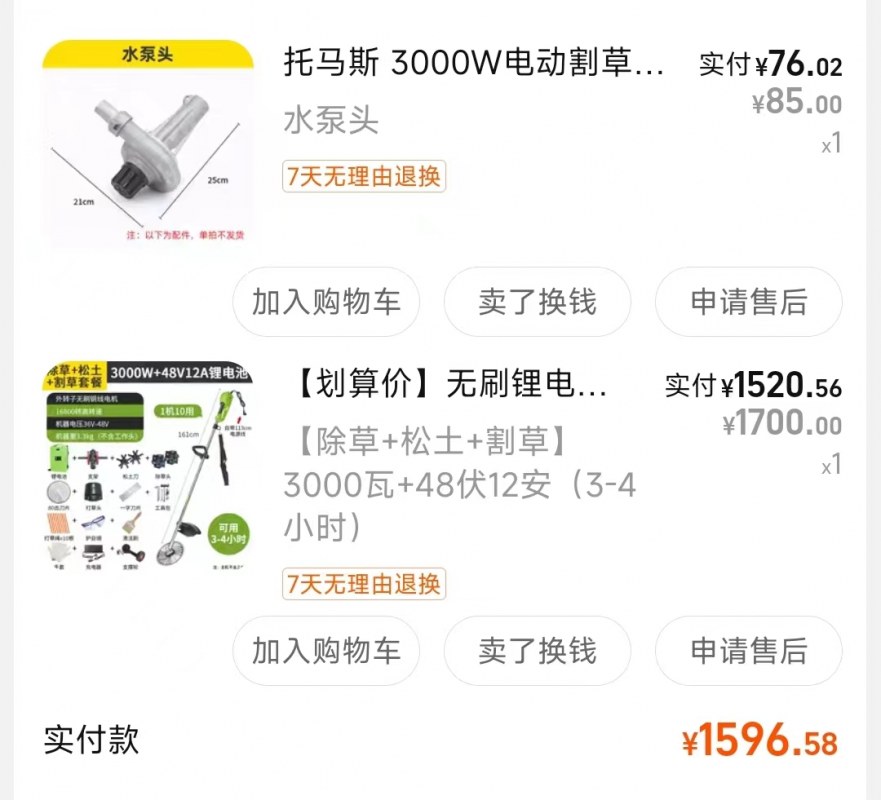881x800 pixels.
Task: Request 申请售后 for the 水泵头 item
Action: [x=748, y=302]
